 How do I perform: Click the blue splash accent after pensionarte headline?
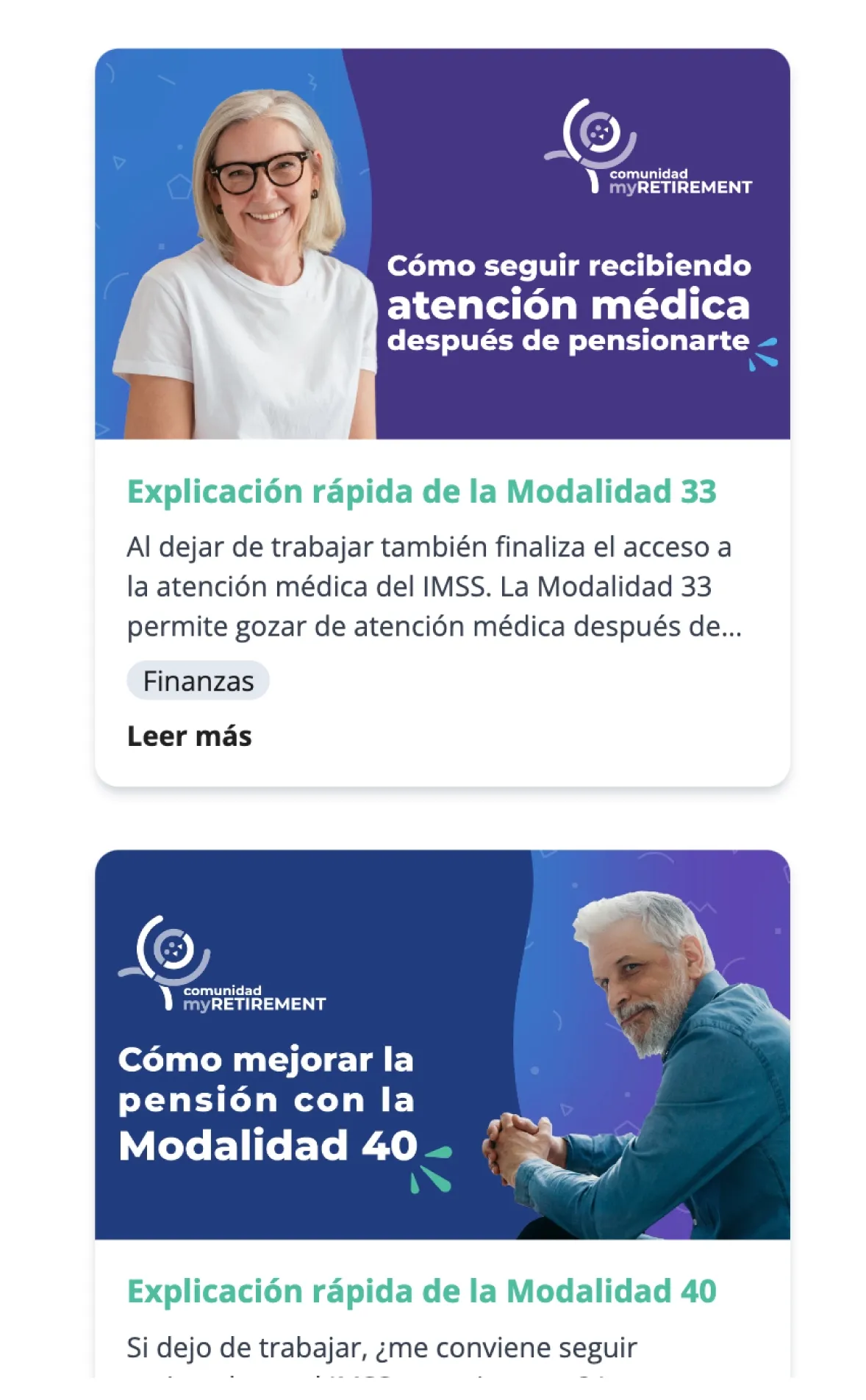click(x=768, y=353)
